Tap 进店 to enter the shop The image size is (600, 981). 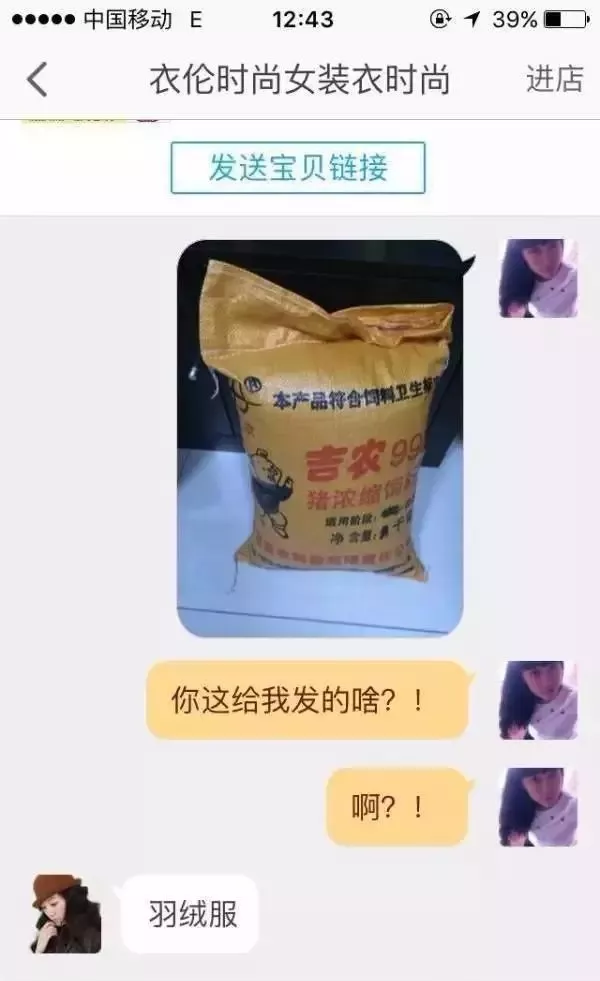[x=554, y=80]
